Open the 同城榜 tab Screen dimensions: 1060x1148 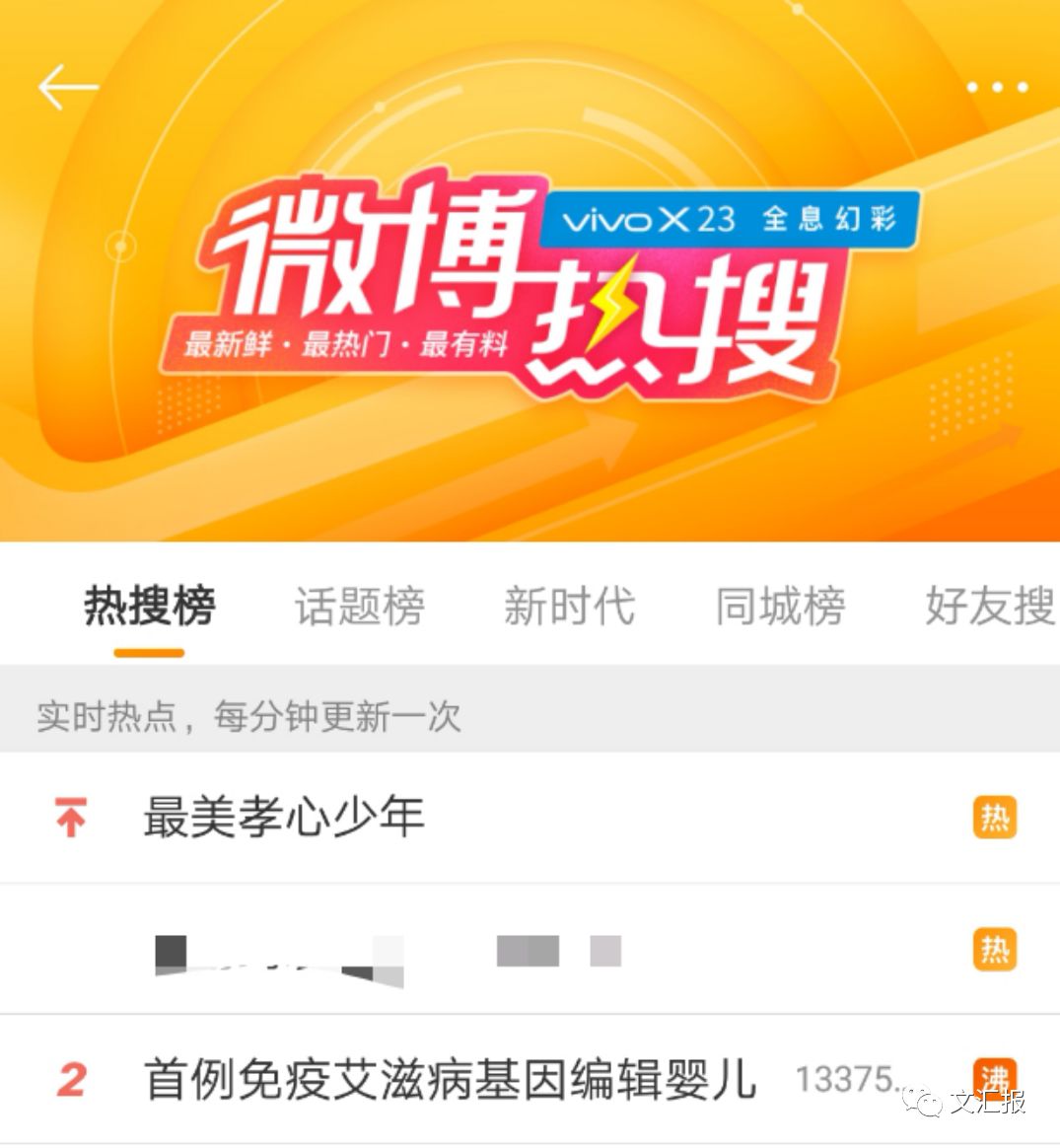pyautogui.click(x=780, y=606)
